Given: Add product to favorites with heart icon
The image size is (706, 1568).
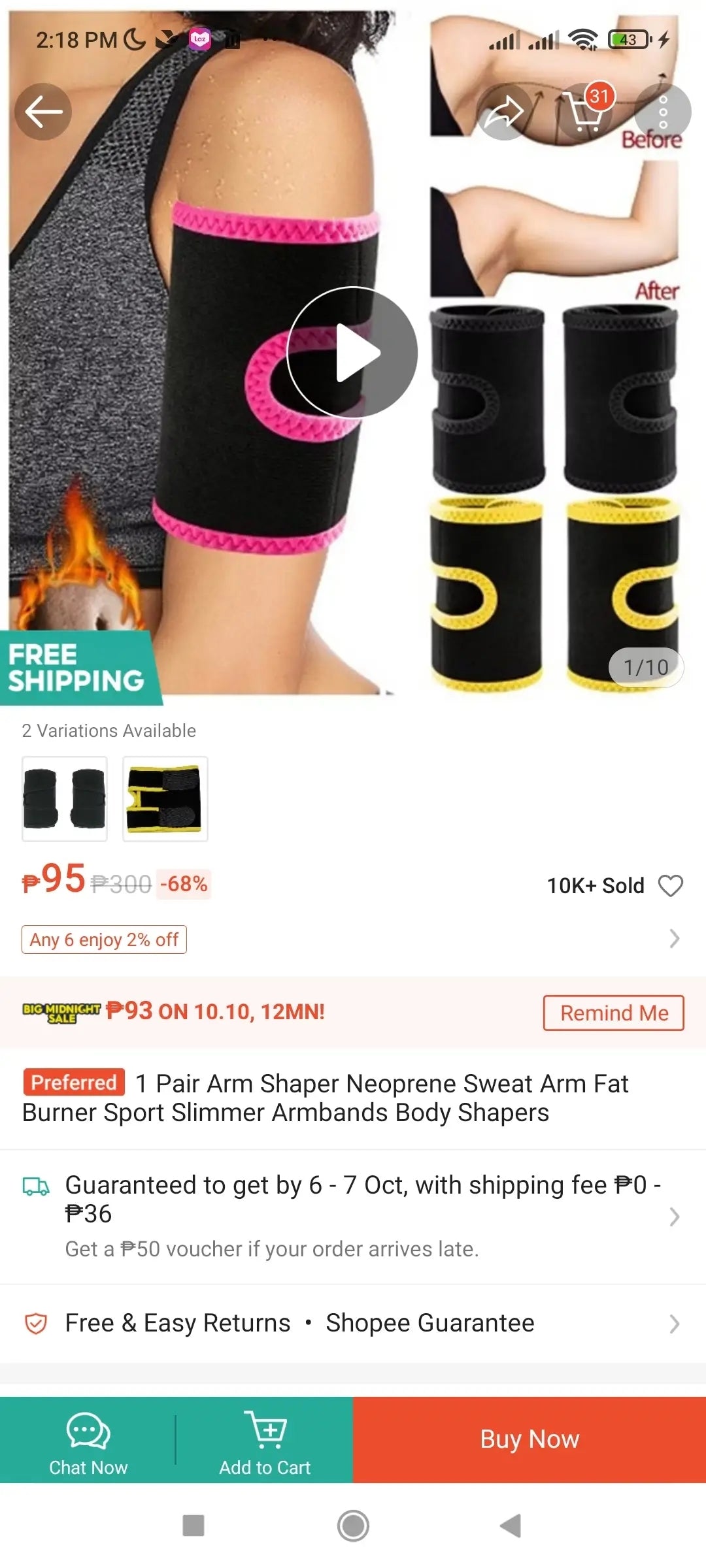Looking at the screenshot, I should pos(670,886).
